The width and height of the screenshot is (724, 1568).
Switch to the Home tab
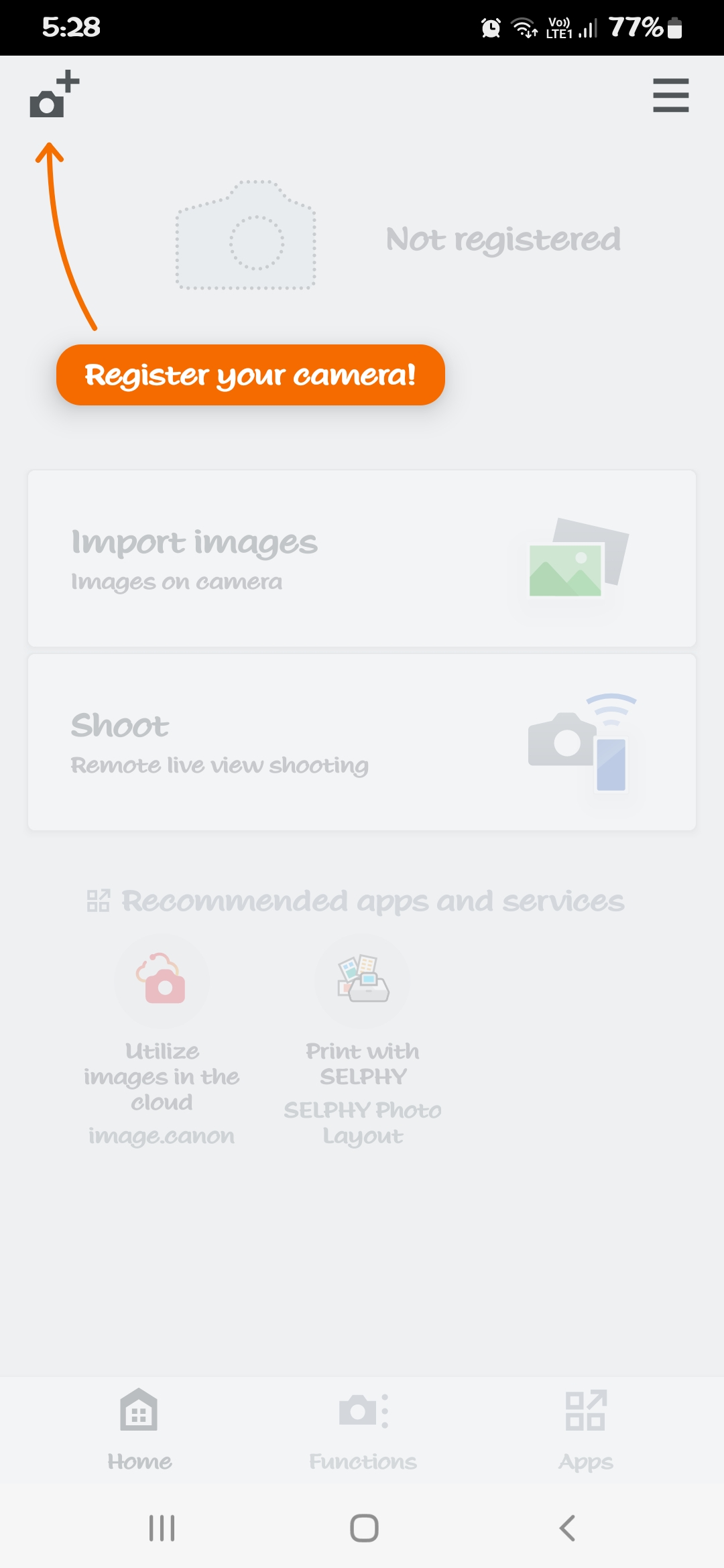point(139,1429)
